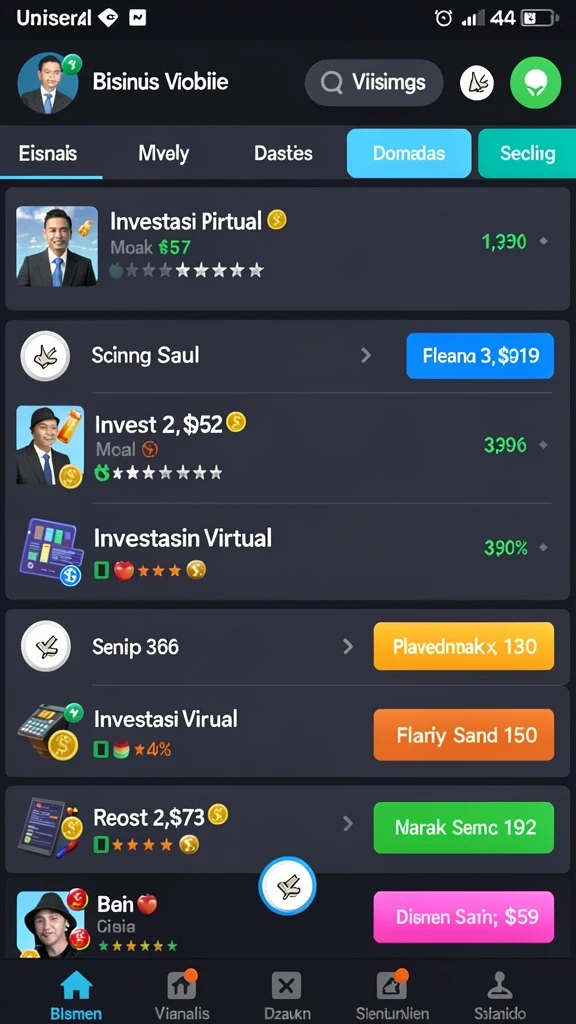Screen dimensions: 576x1024
Task: Select the Domadas tab
Action: [x=409, y=153]
